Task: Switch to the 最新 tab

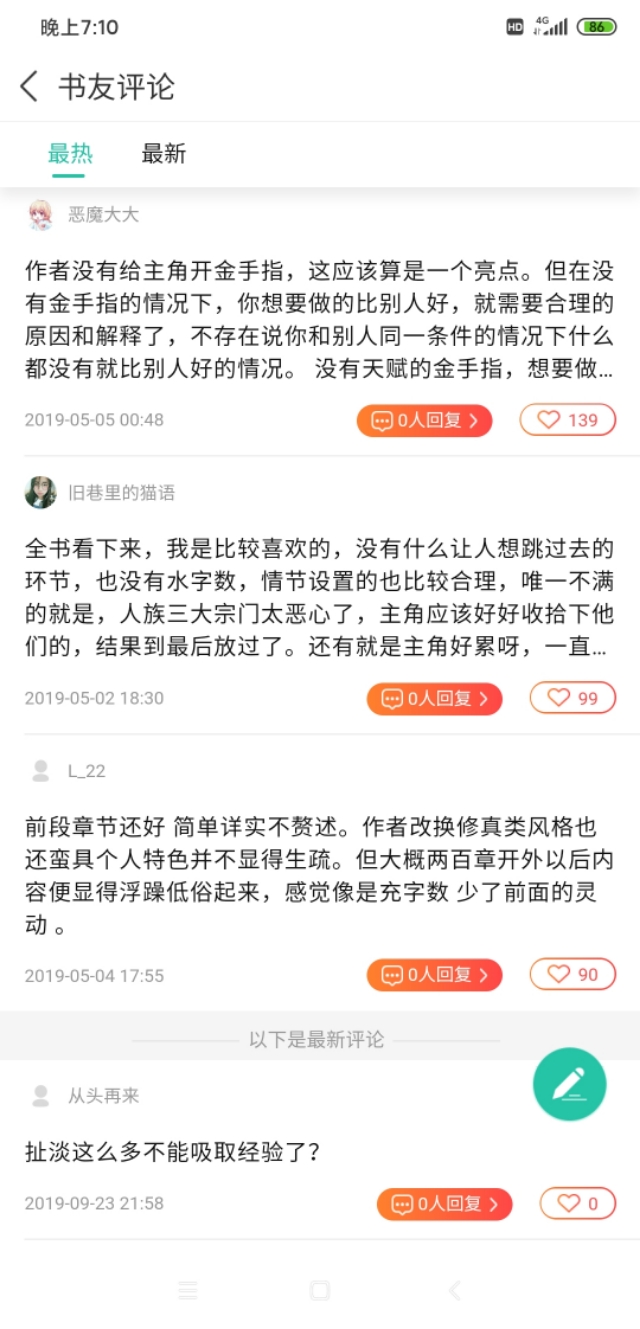Action: [x=164, y=154]
